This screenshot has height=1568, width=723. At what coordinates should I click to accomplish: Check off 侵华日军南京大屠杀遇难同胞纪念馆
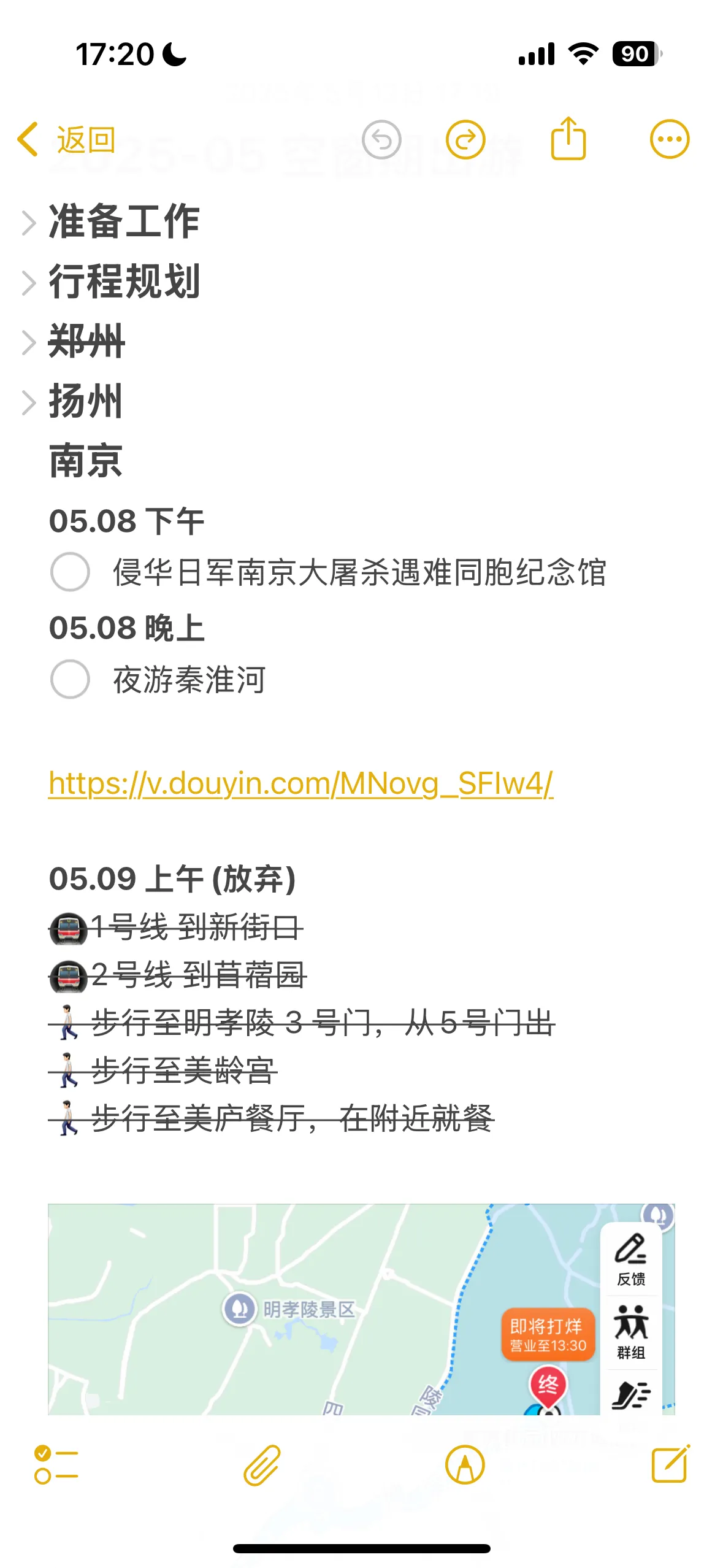(x=70, y=572)
